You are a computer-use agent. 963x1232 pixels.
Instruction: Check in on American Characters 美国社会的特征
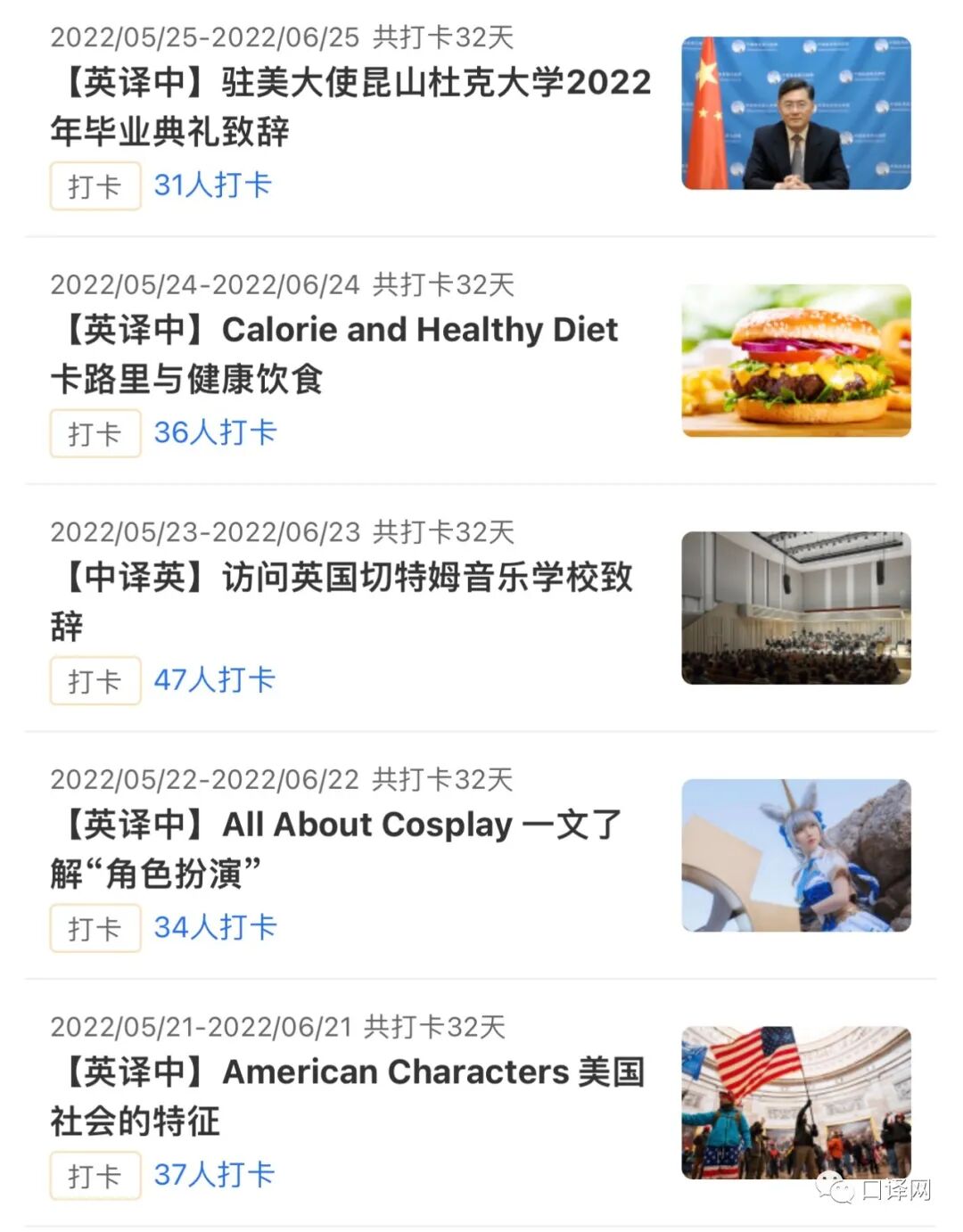(x=95, y=1176)
